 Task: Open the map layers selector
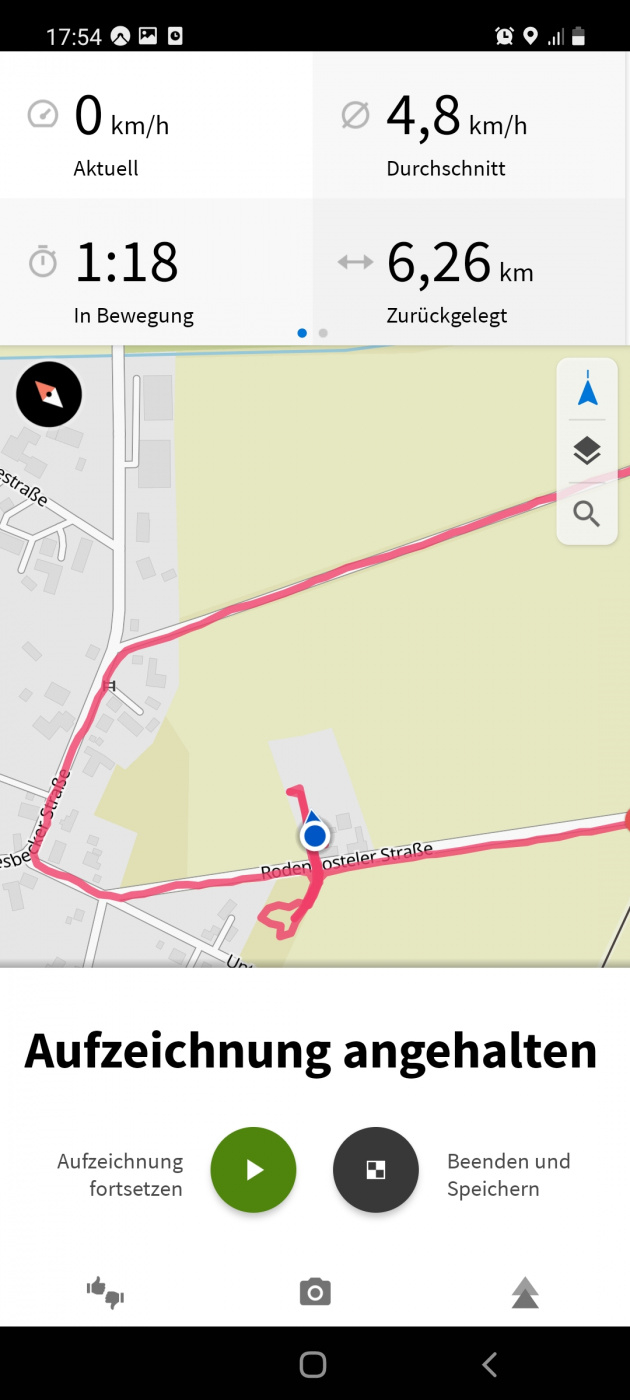pos(587,452)
